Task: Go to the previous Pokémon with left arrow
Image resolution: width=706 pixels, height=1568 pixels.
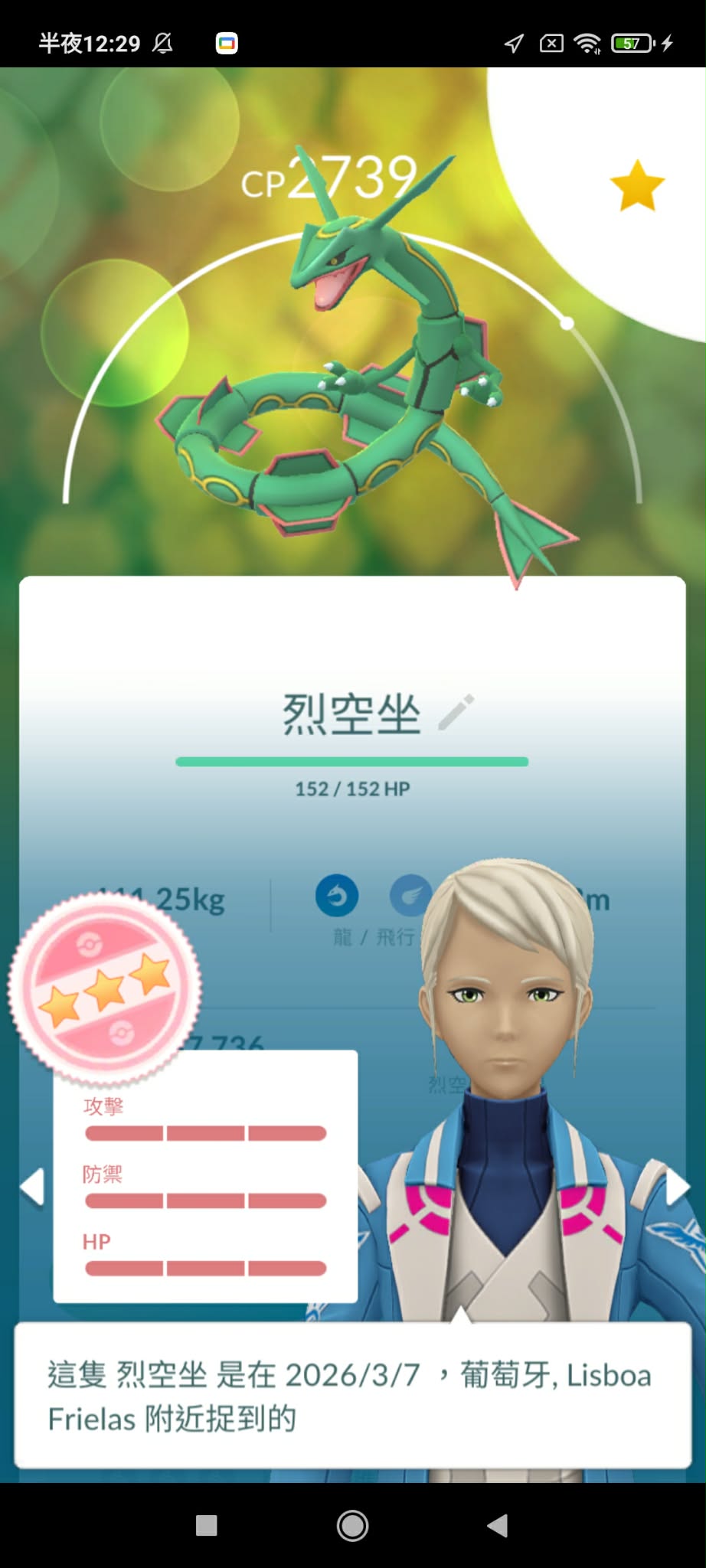Action: coord(32,1187)
